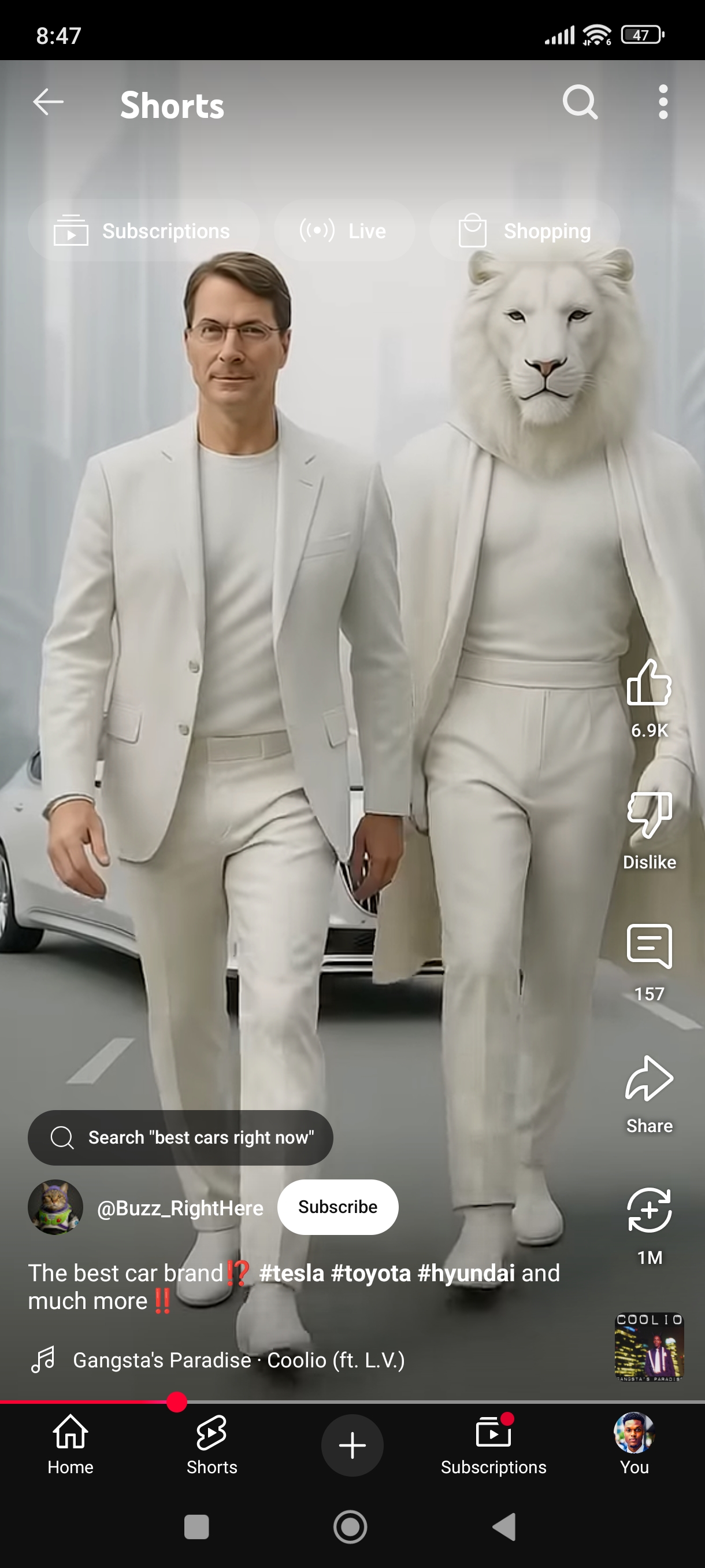Switch to the Home tab
Viewport: 705px width, 1568px height.
point(70,1444)
